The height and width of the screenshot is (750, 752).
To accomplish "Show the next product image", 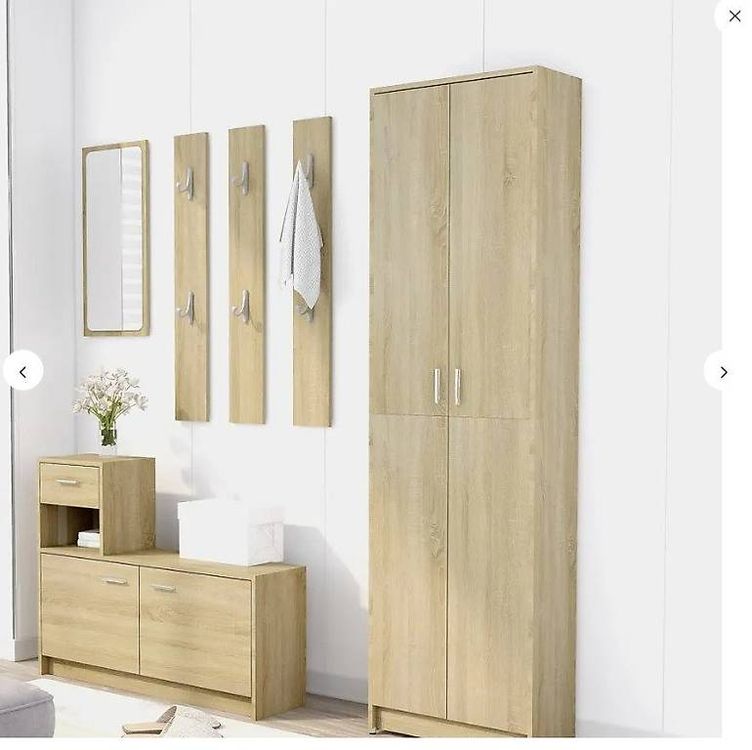I will 723,371.
